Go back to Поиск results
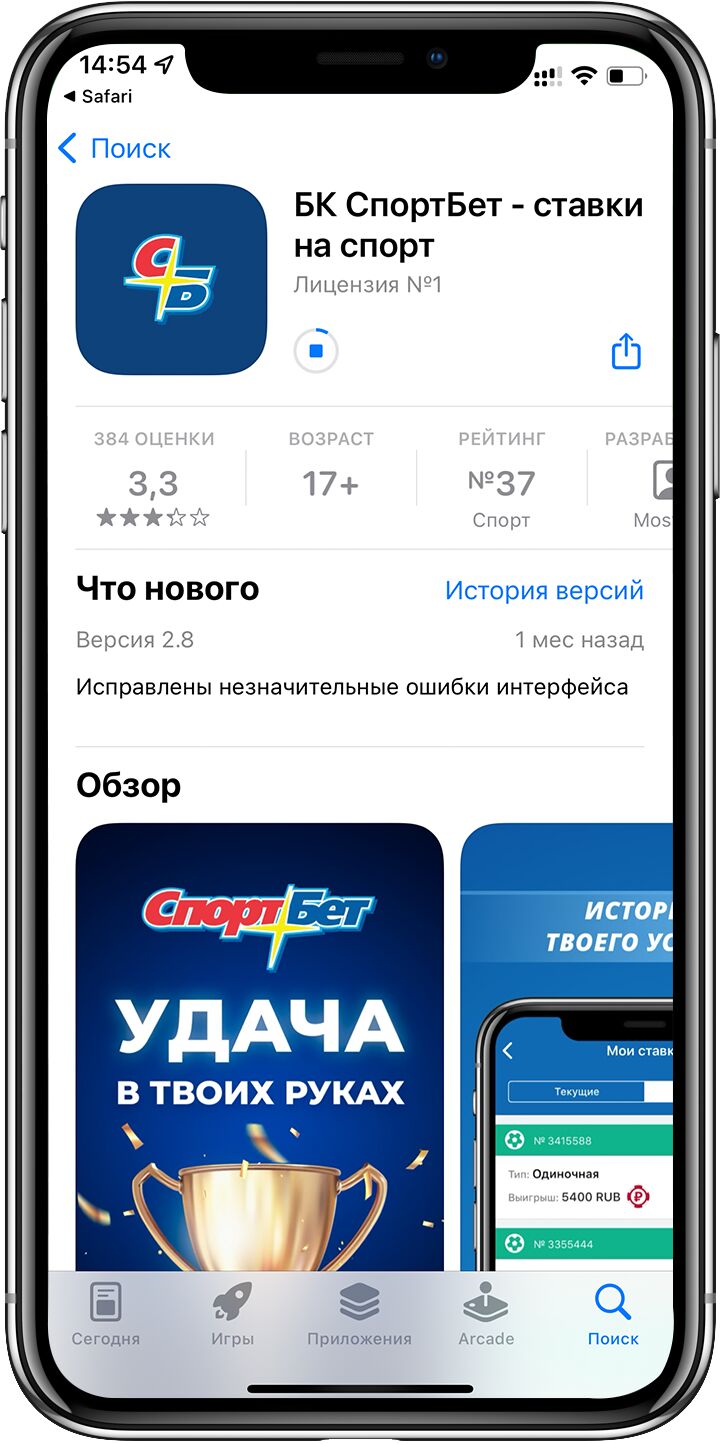 (x=114, y=149)
